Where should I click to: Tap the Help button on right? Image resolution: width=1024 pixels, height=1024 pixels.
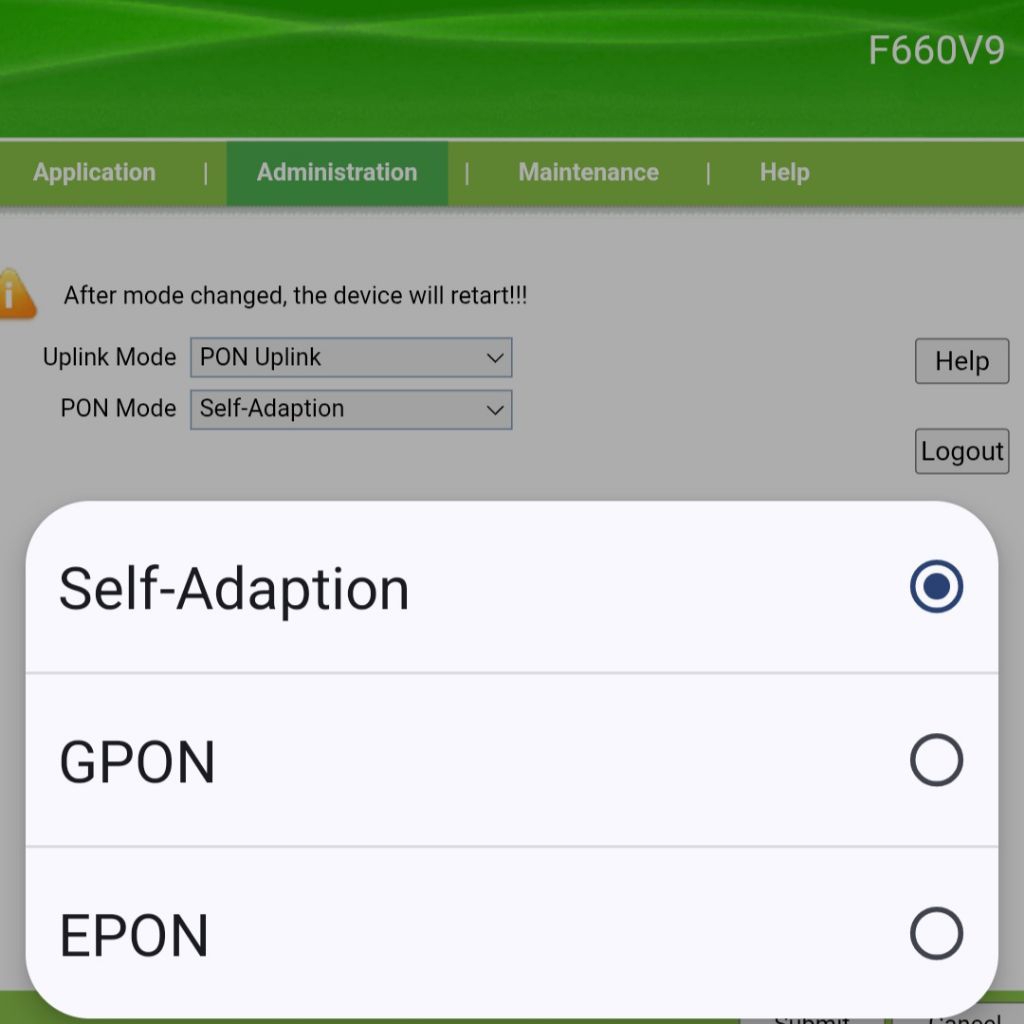point(961,361)
